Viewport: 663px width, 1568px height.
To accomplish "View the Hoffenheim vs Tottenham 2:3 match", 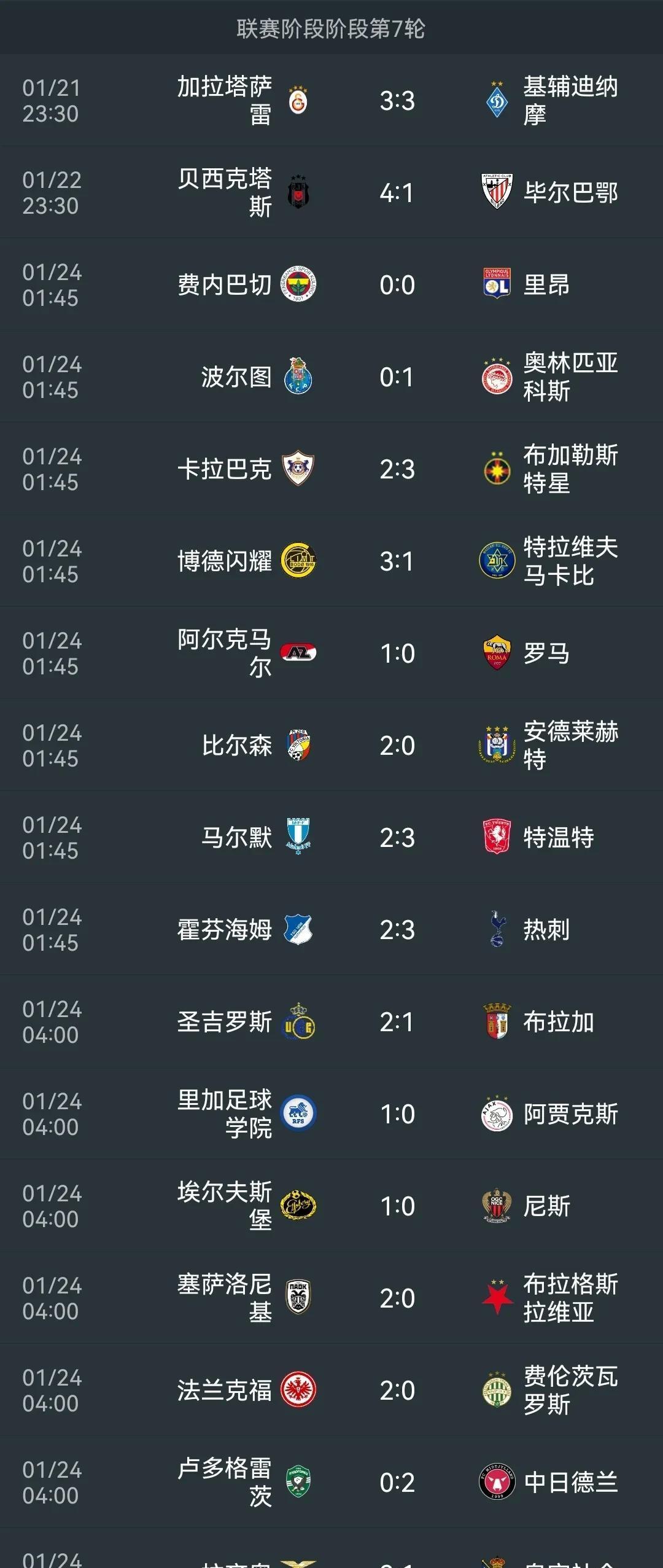I will click(x=397, y=930).
